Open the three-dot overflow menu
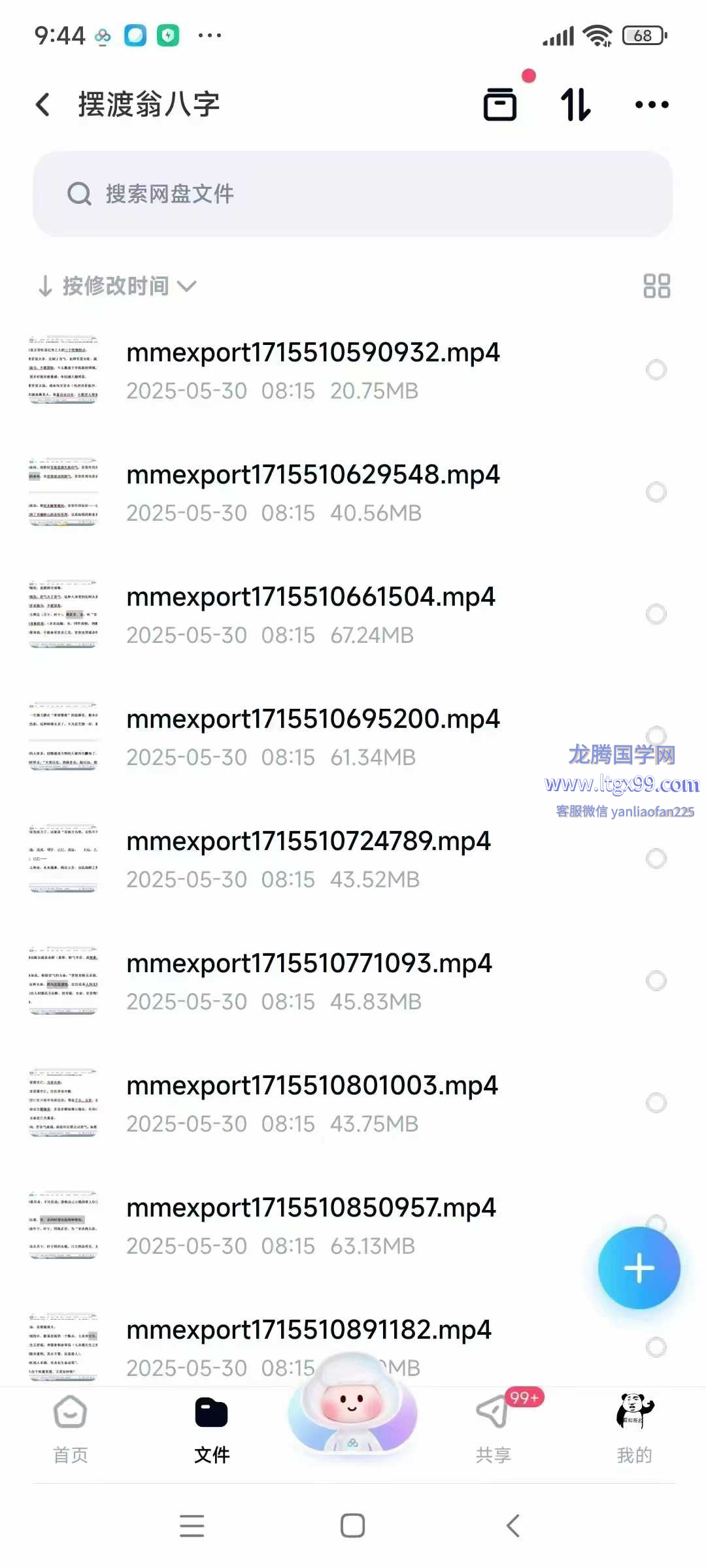 (x=652, y=105)
